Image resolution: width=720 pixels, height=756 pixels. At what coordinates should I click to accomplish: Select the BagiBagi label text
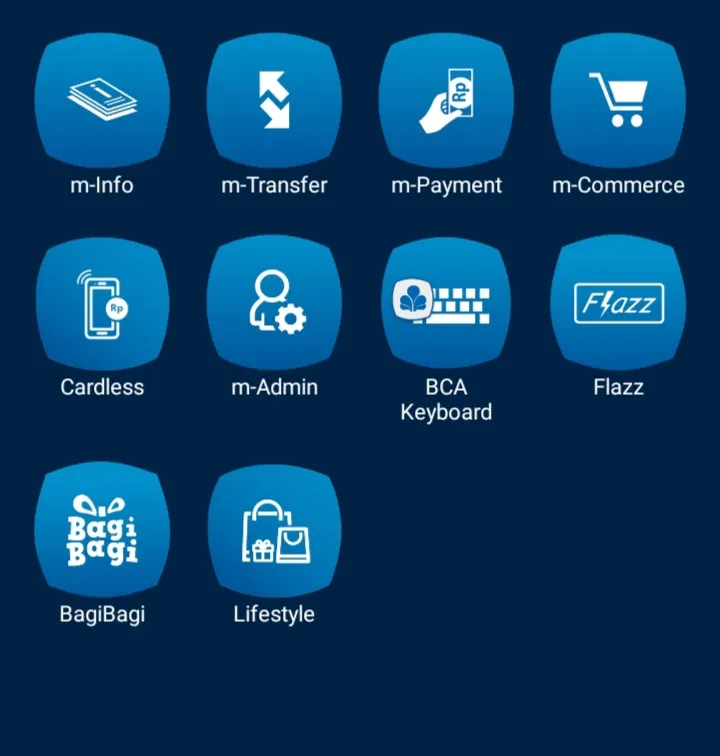(102, 614)
